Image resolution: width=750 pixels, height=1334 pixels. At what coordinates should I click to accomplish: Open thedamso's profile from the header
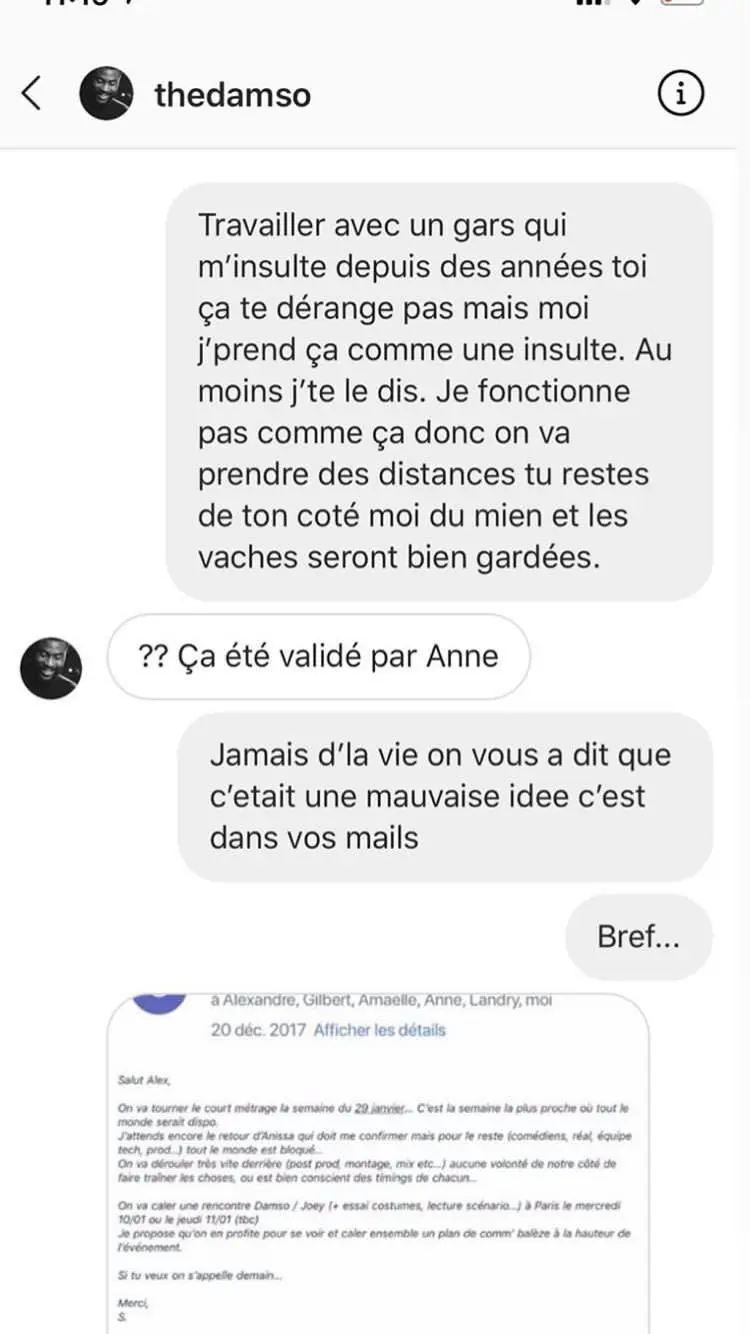click(232, 95)
